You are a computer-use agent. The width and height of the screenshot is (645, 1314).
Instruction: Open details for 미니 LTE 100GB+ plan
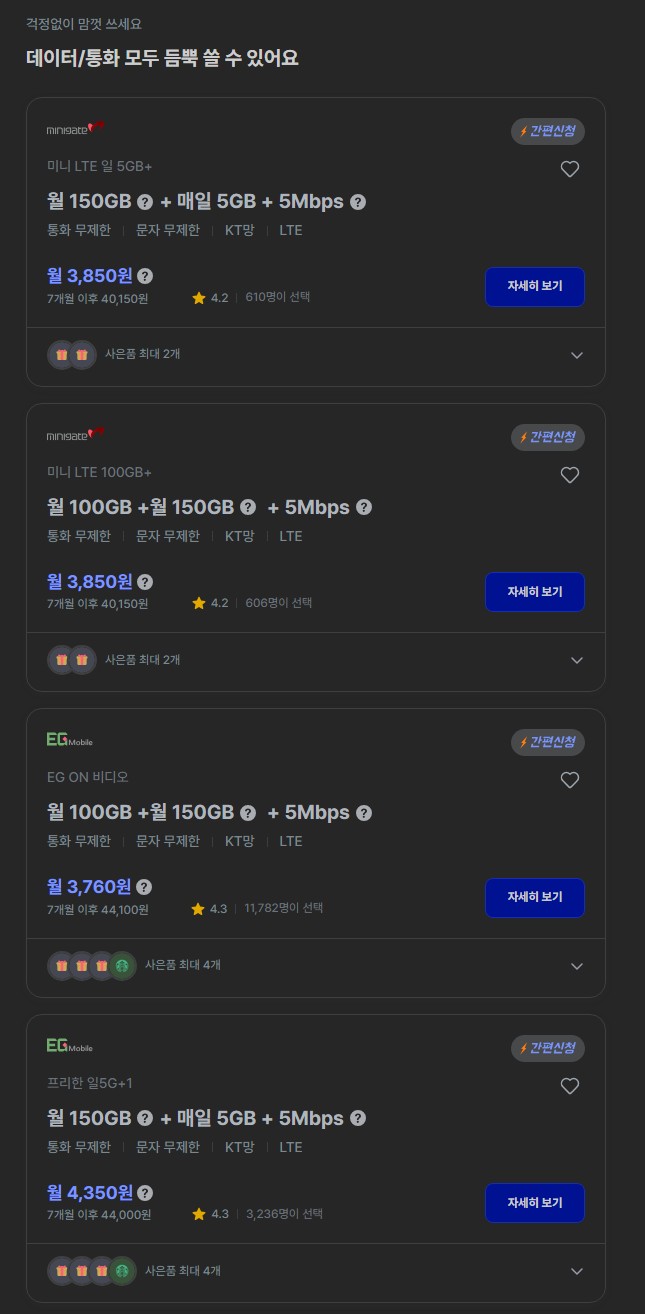point(534,592)
